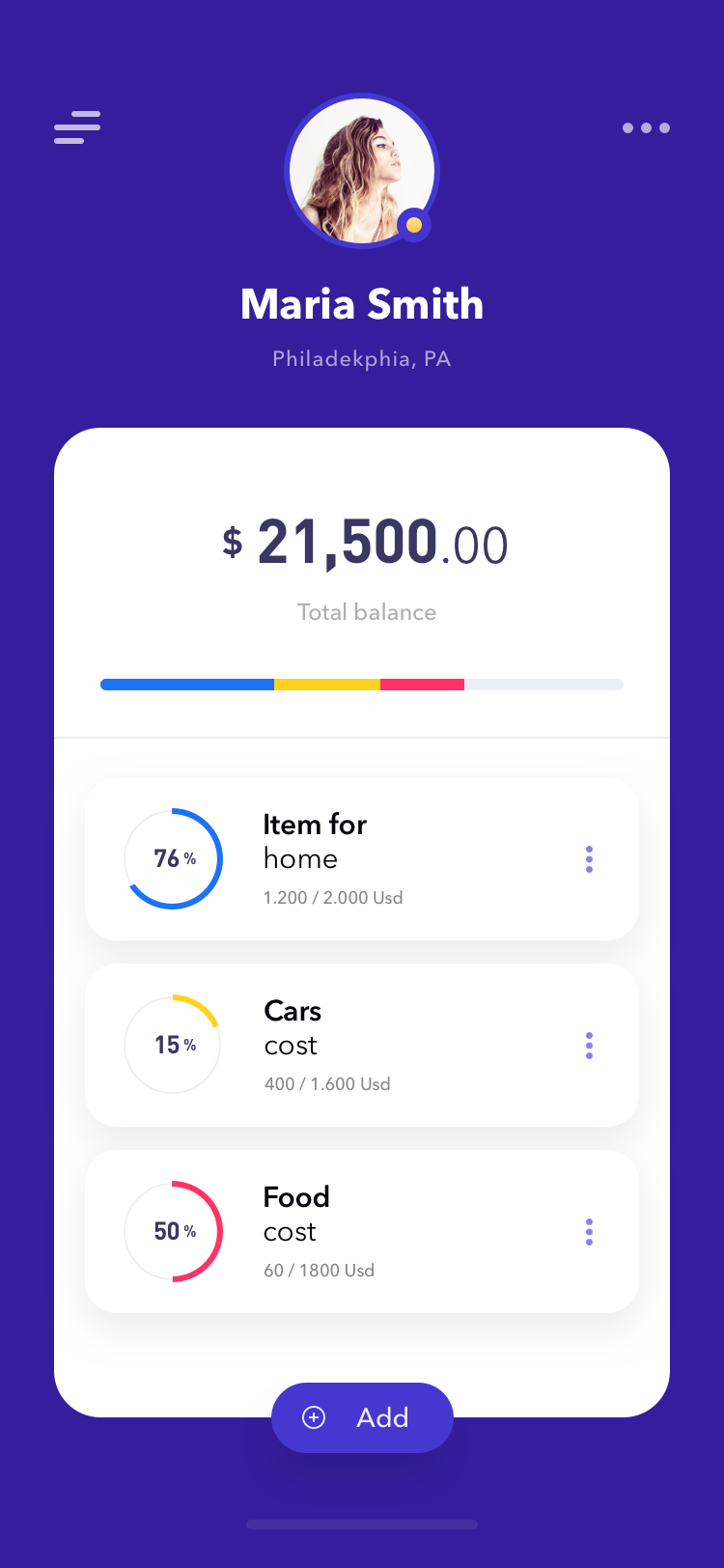Open the Item for home card
Image resolution: width=724 pixels, height=1568 pixels.
tap(362, 858)
